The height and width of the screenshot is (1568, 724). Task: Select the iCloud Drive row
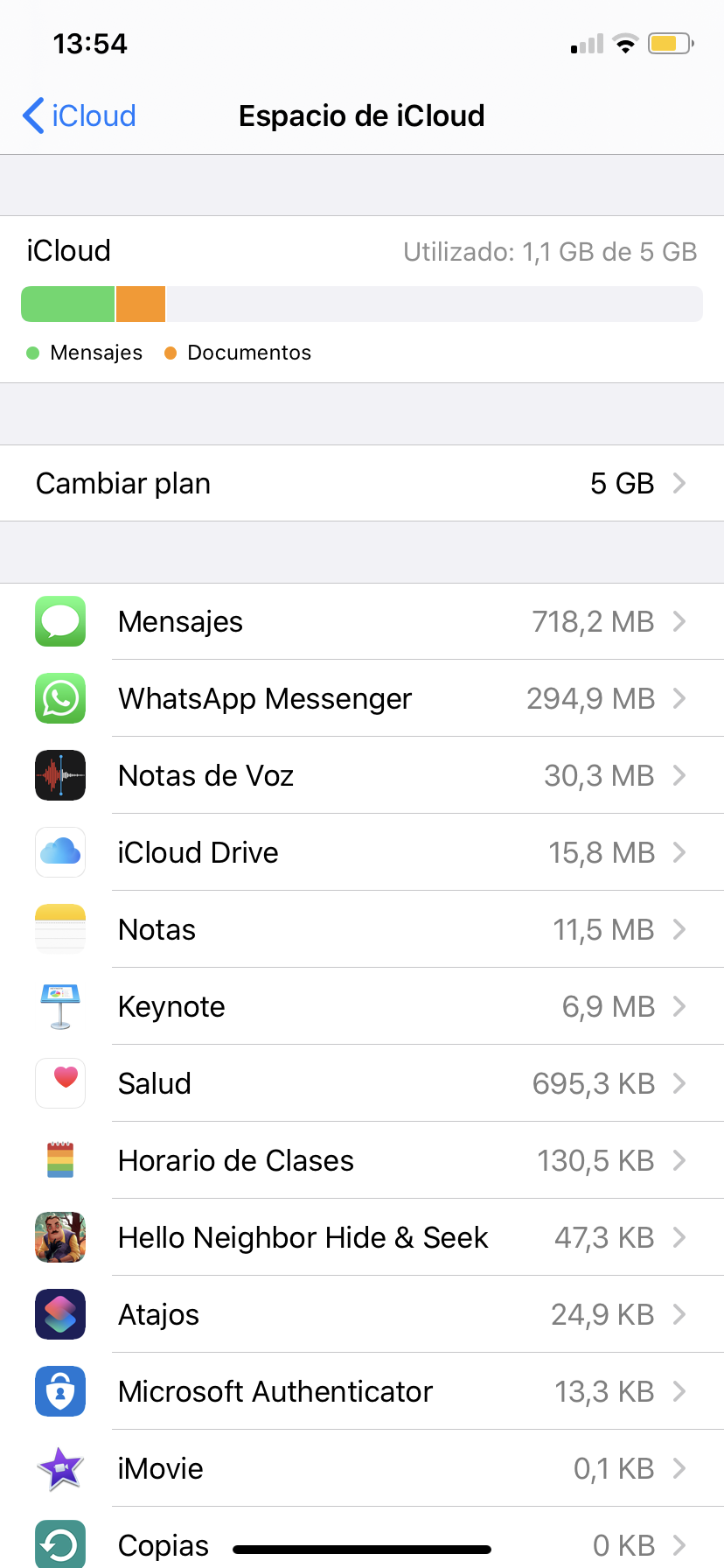pos(362,852)
